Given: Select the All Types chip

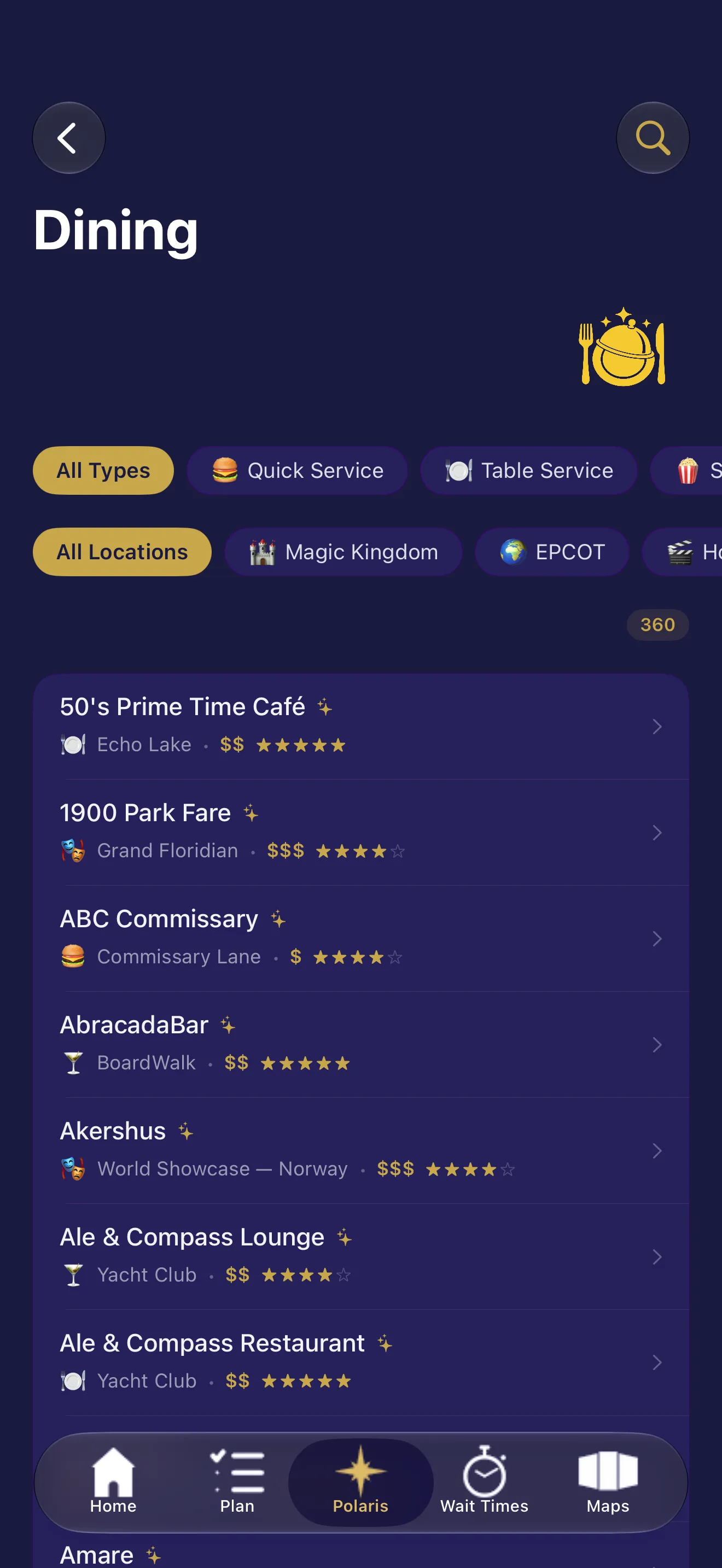Looking at the screenshot, I should [x=103, y=471].
